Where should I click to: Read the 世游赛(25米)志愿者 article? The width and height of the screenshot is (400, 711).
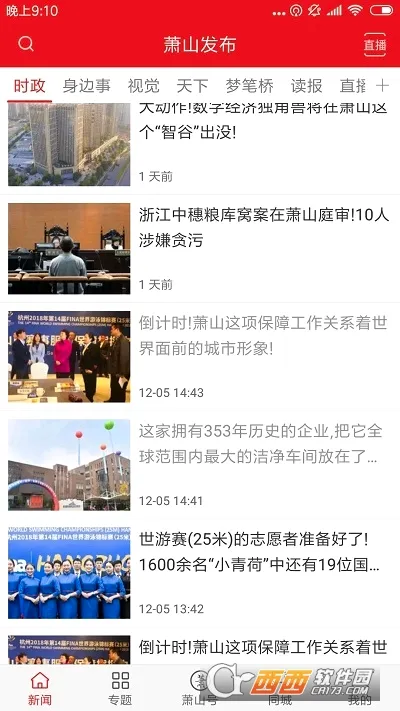coord(200,573)
